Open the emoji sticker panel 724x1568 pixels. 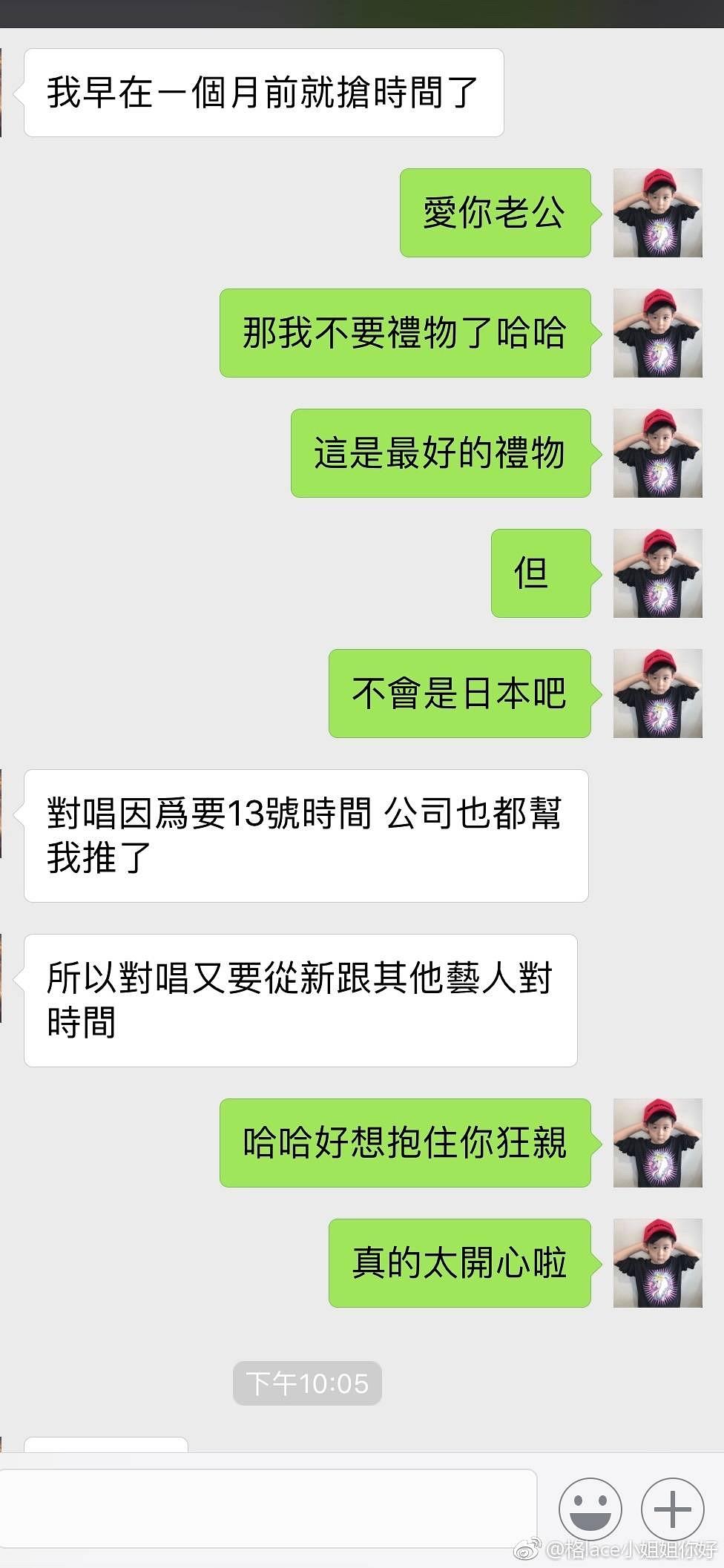[590, 1509]
